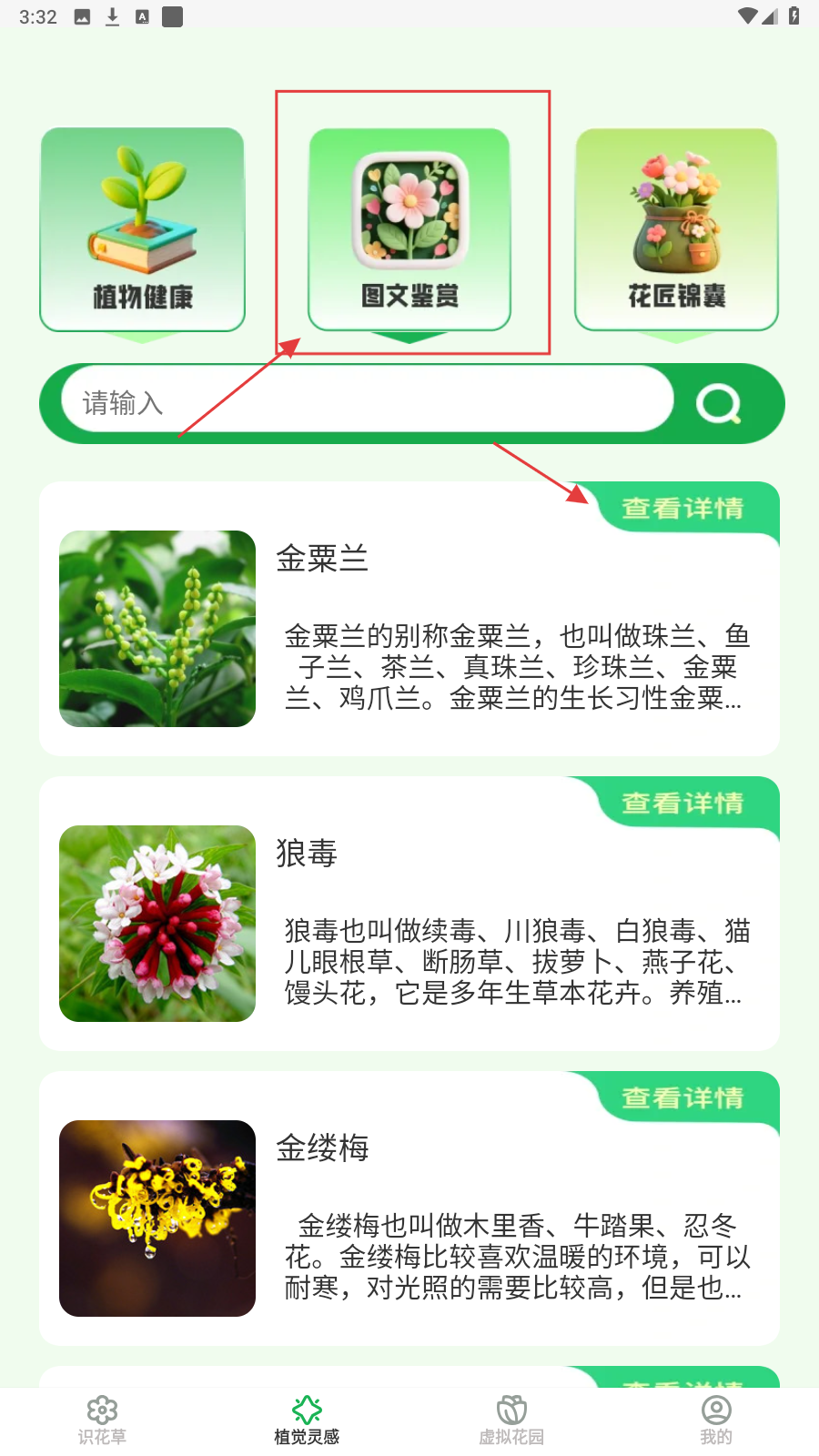Viewport: 819px width, 1456px height.
Task: Open the 我的 profile tab
Action: click(716, 1420)
